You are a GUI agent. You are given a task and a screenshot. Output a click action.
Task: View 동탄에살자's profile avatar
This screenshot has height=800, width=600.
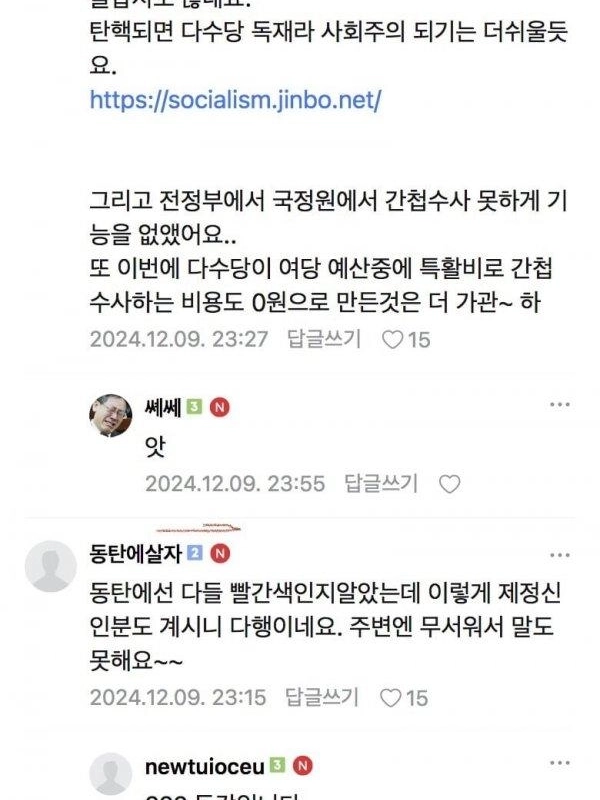coord(50,566)
